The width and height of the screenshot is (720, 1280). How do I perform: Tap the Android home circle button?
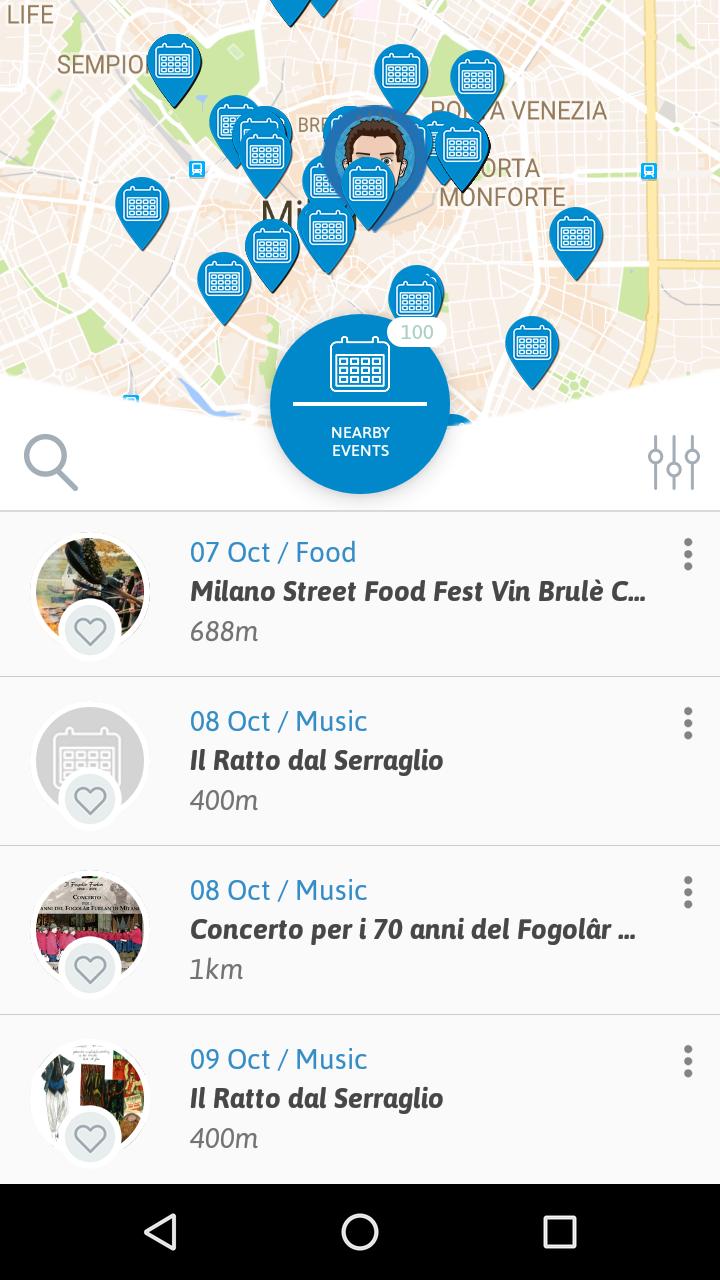coord(360,1232)
